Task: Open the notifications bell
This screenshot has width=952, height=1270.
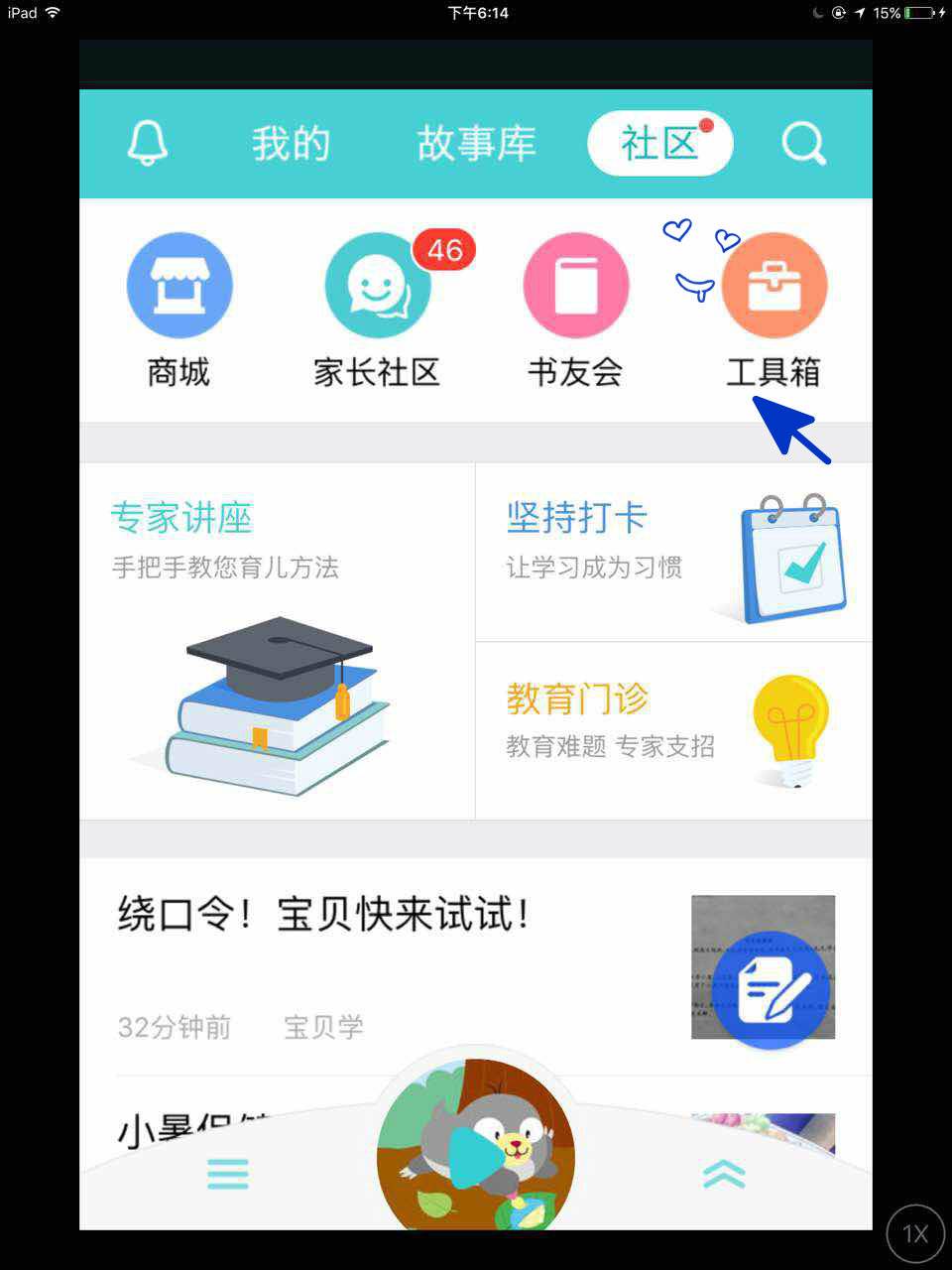Action: coord(147,144)
